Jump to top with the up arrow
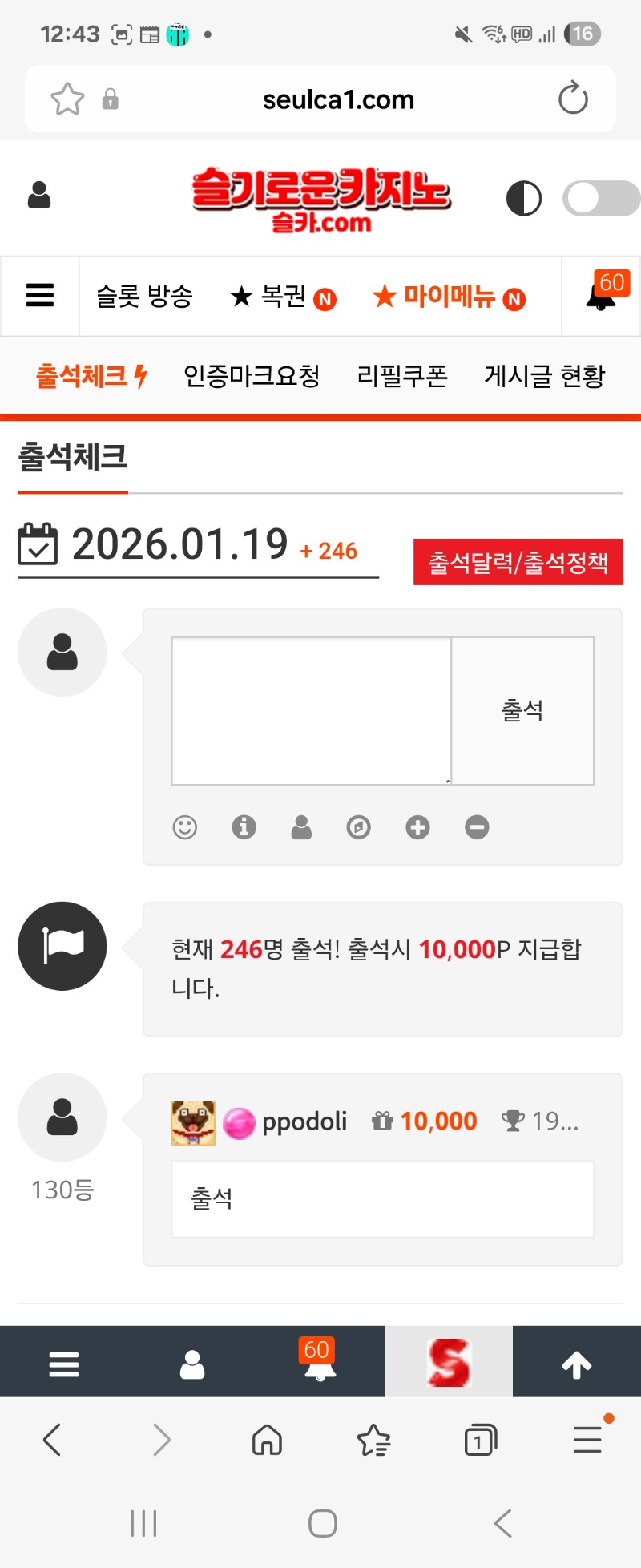Image resolution: width=641 pixels, height=1568 pixels. coord(576,1364)
